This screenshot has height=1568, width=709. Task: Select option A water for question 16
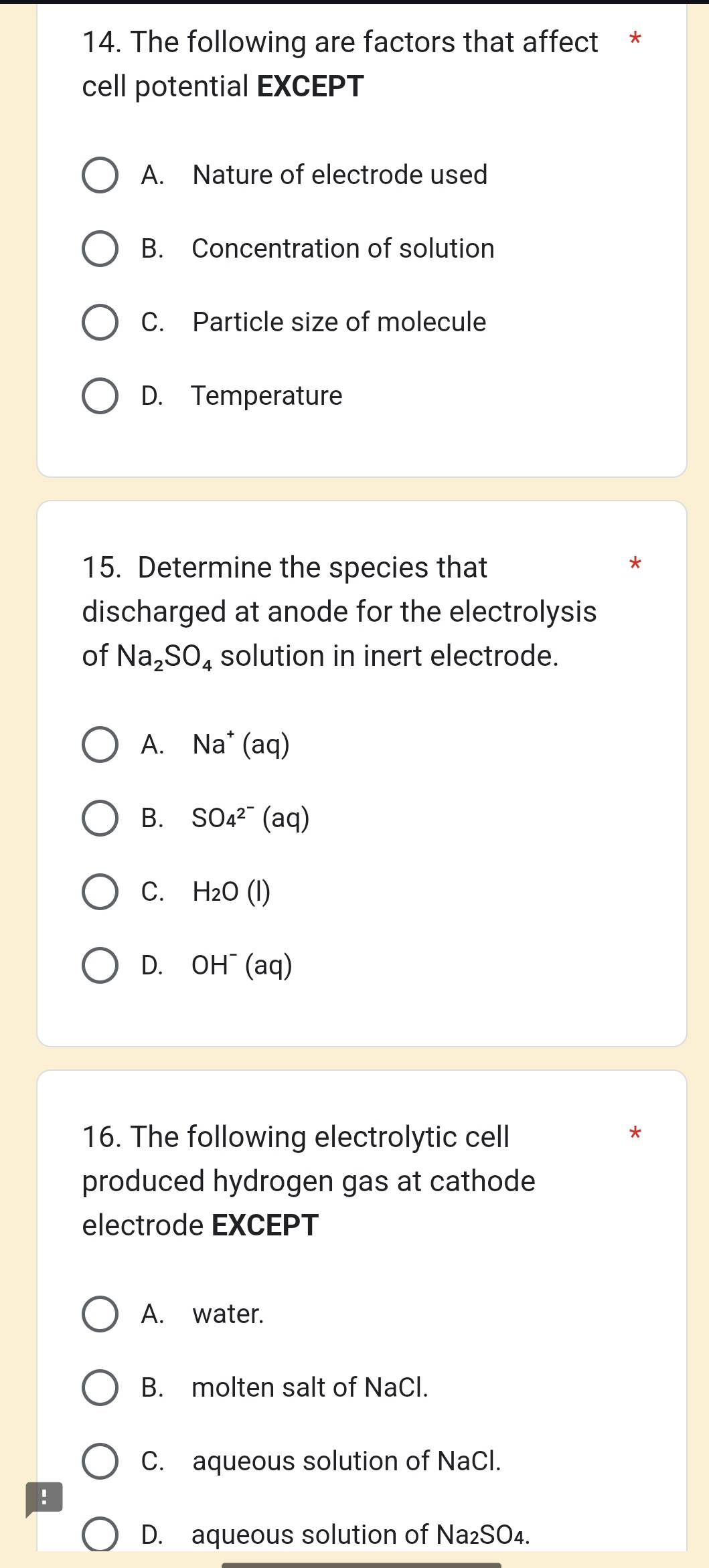(100, 1313)
